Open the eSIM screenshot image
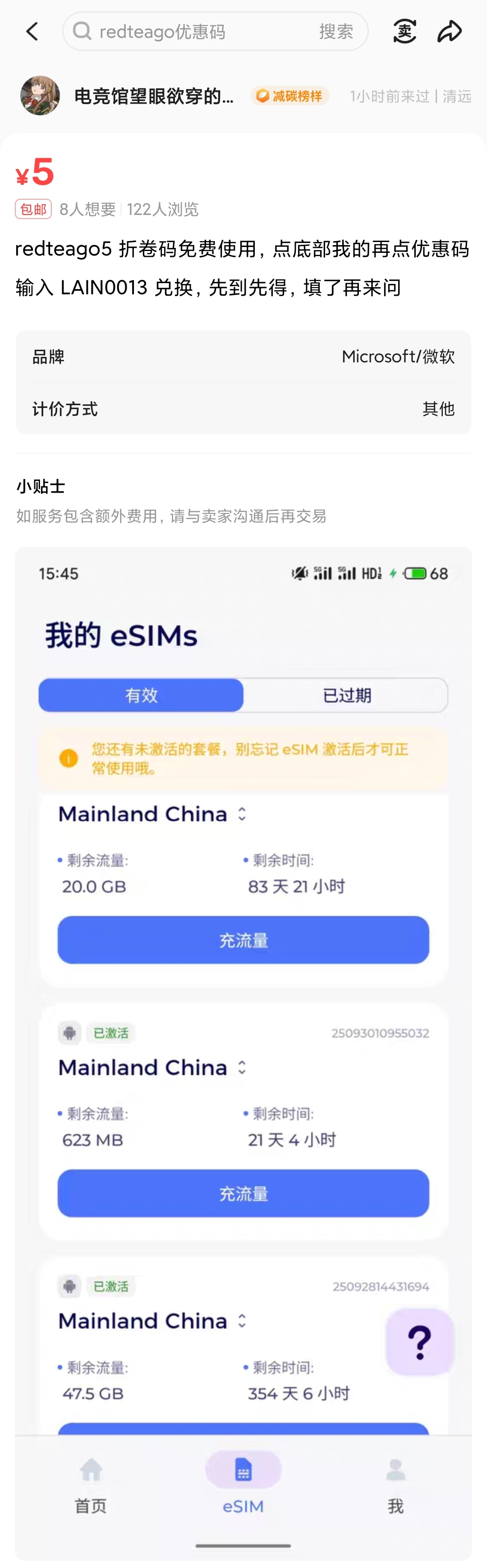Screen dimensions: 487x1568 pos(243,1035)
